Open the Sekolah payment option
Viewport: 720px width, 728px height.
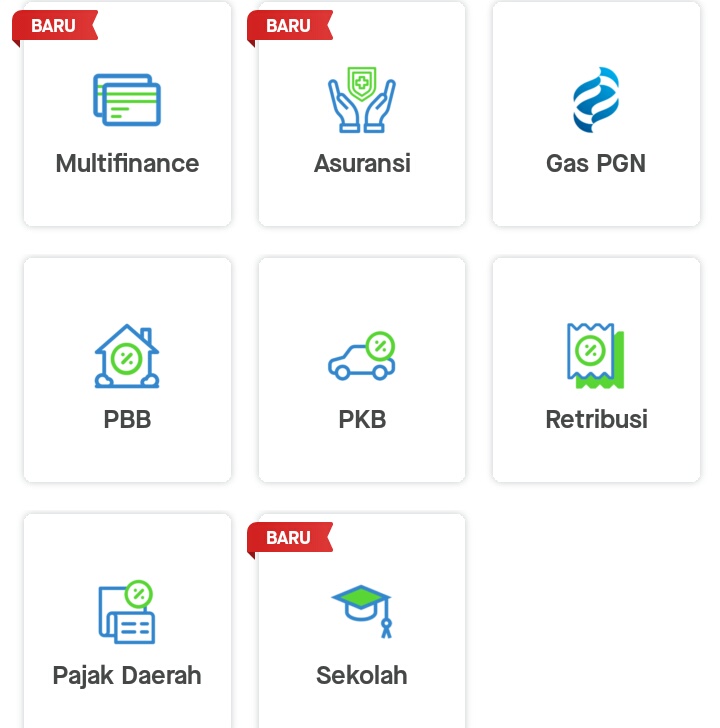362,630
